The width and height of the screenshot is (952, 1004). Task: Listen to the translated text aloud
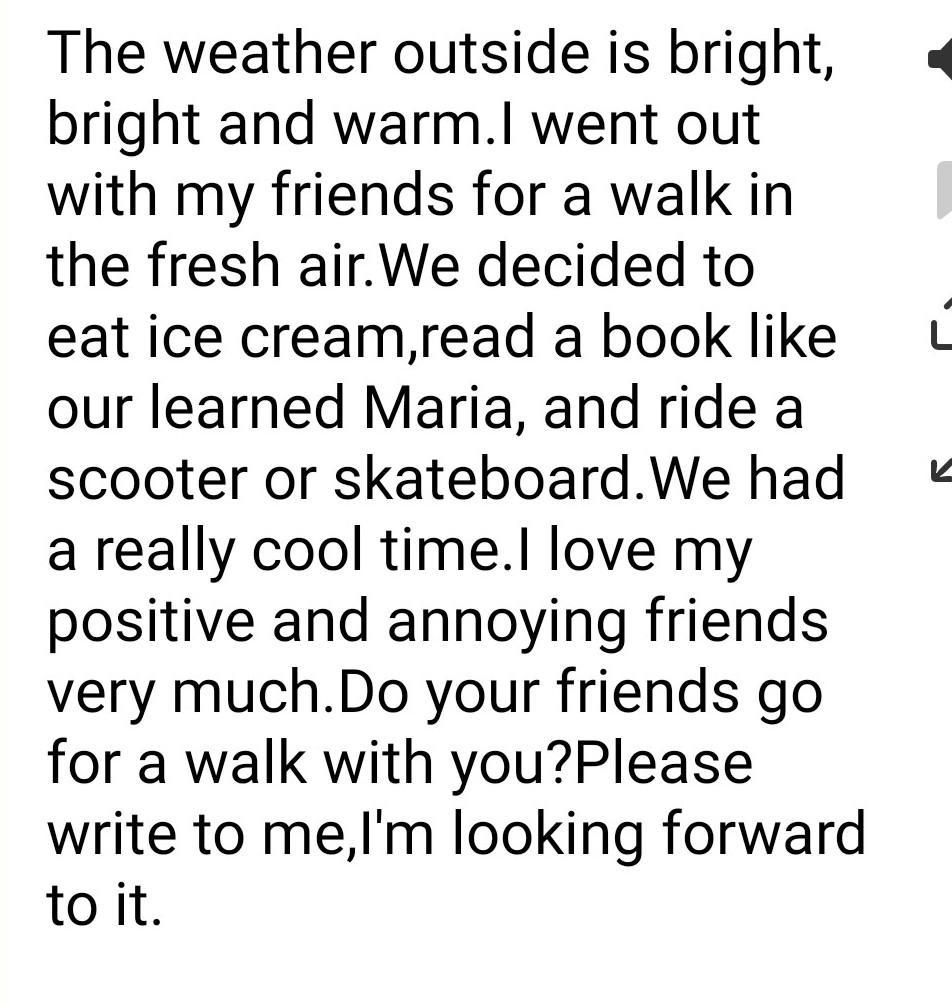[x=941, y=60]
